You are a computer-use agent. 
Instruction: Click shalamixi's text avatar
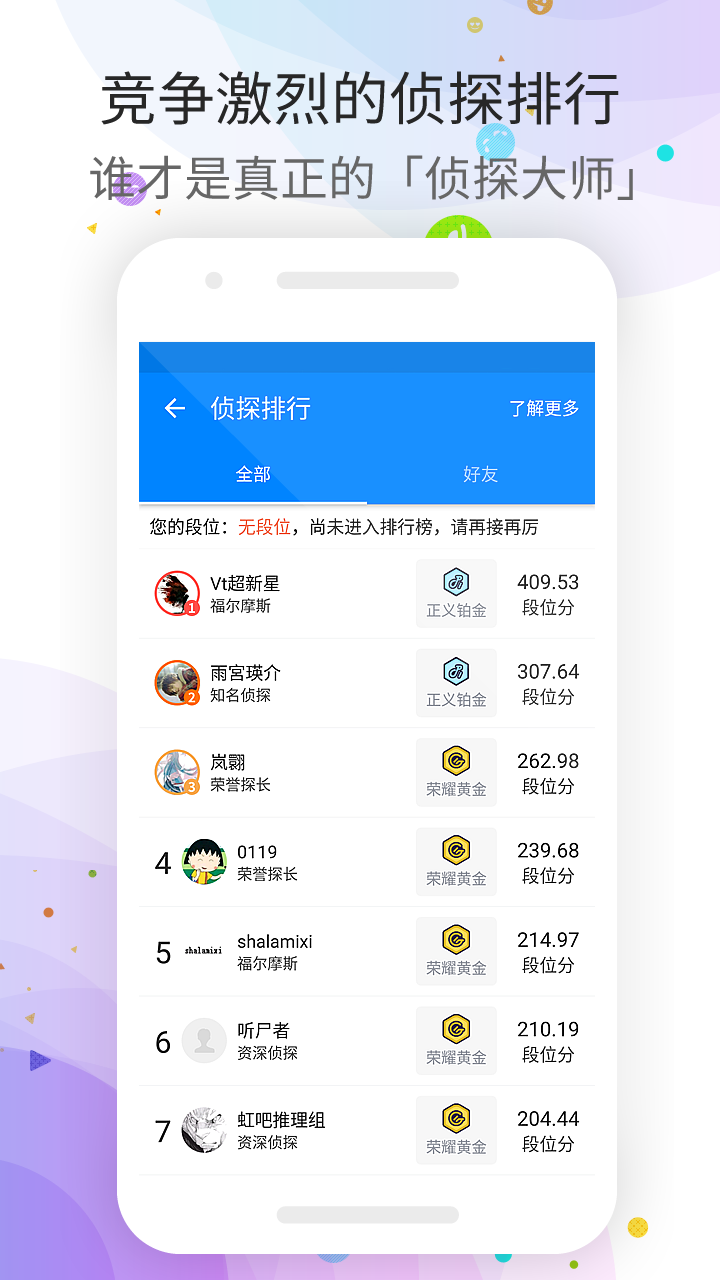204,950
